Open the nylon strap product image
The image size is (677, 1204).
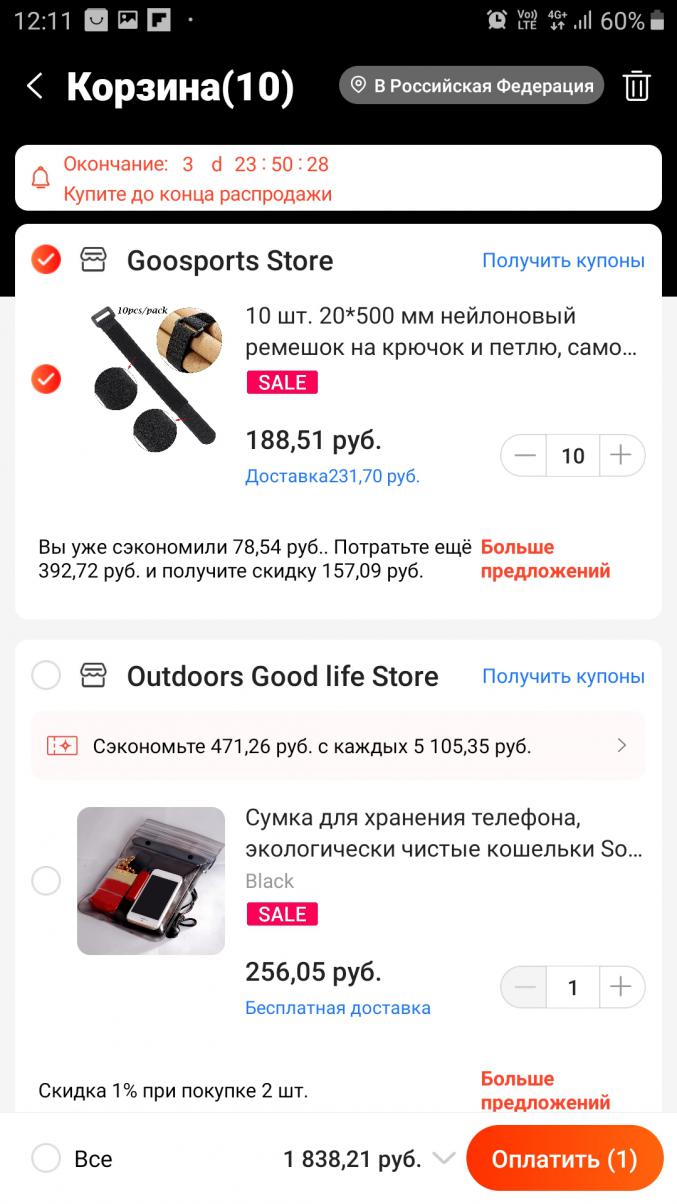pyautogui.click(x=151, y=379)
